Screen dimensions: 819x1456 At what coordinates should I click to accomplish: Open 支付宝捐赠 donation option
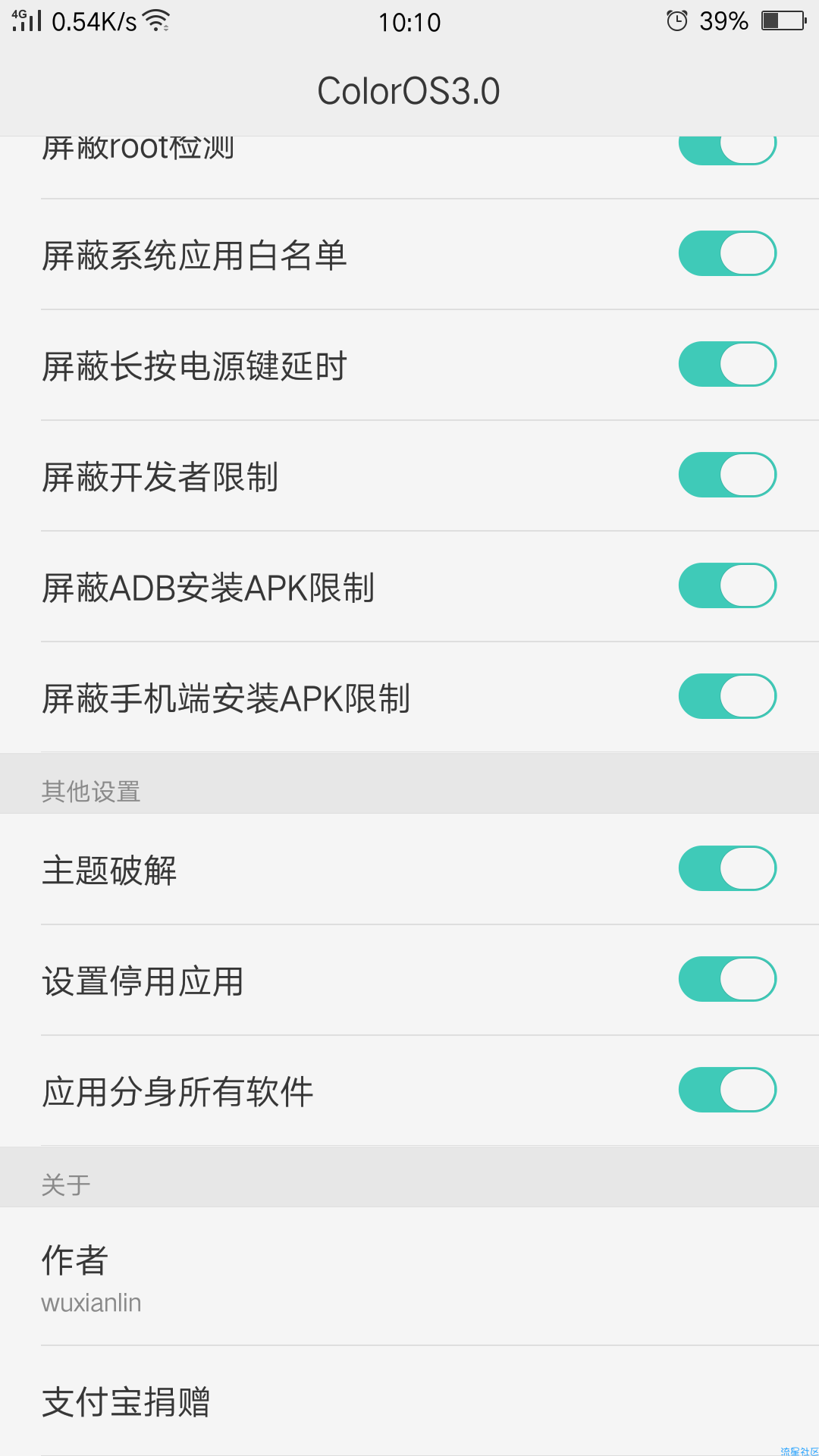(x=409, y=1401)
